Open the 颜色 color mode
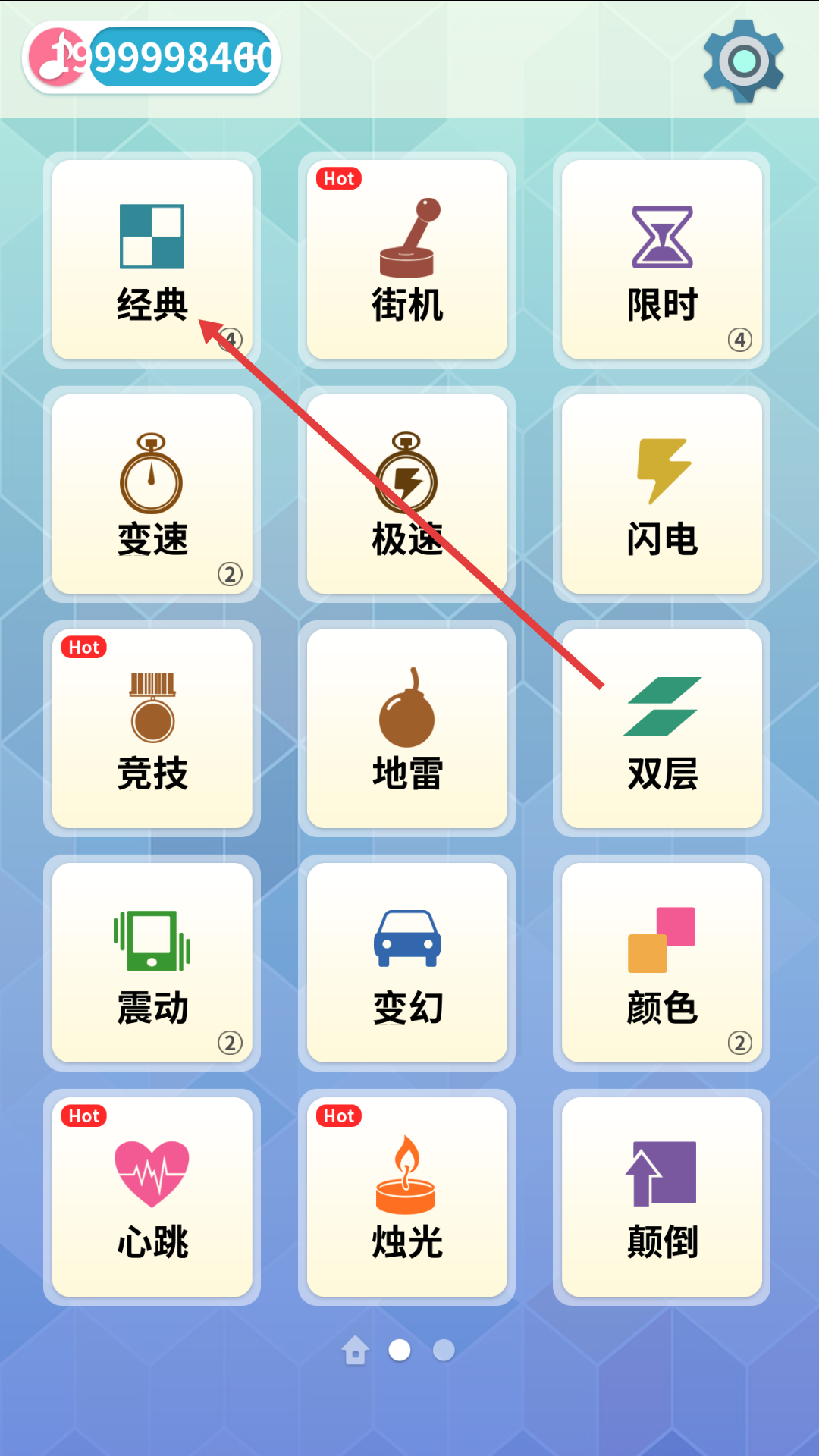819x1456 pixels. pos(661,962)
